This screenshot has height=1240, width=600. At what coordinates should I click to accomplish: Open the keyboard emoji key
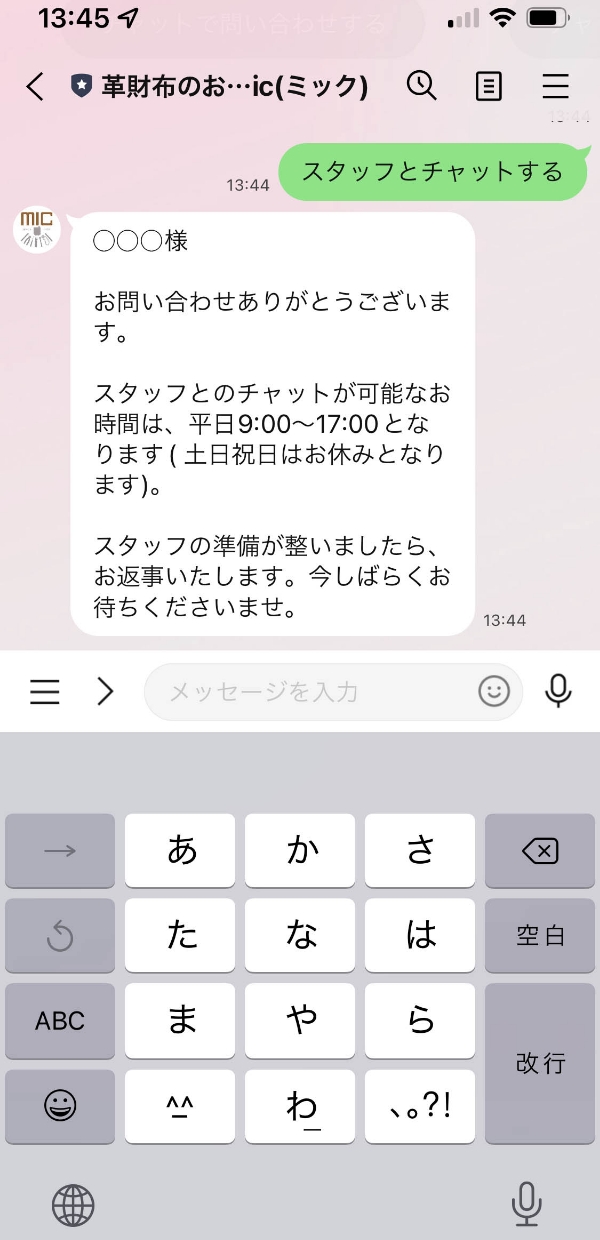60,1106
